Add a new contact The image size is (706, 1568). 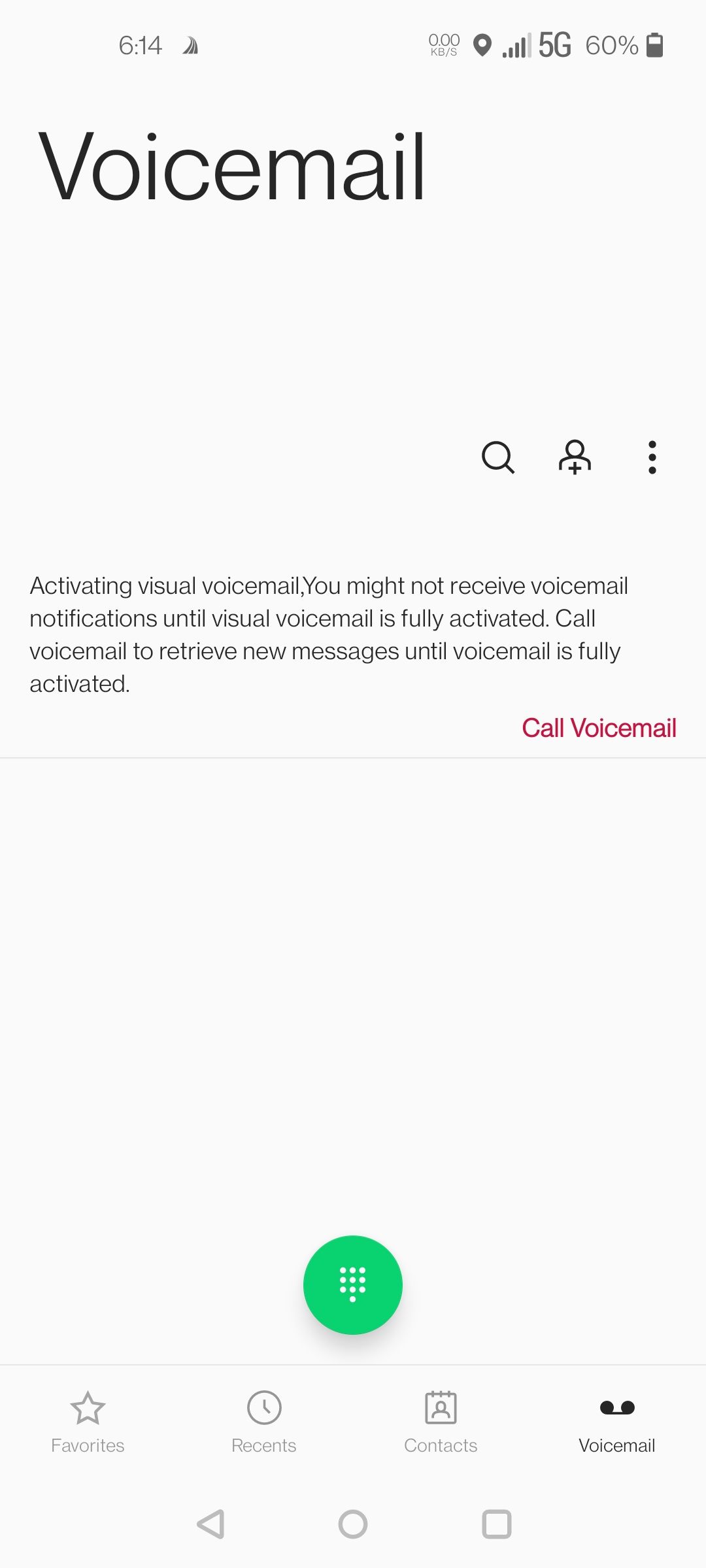coord(575,457)
